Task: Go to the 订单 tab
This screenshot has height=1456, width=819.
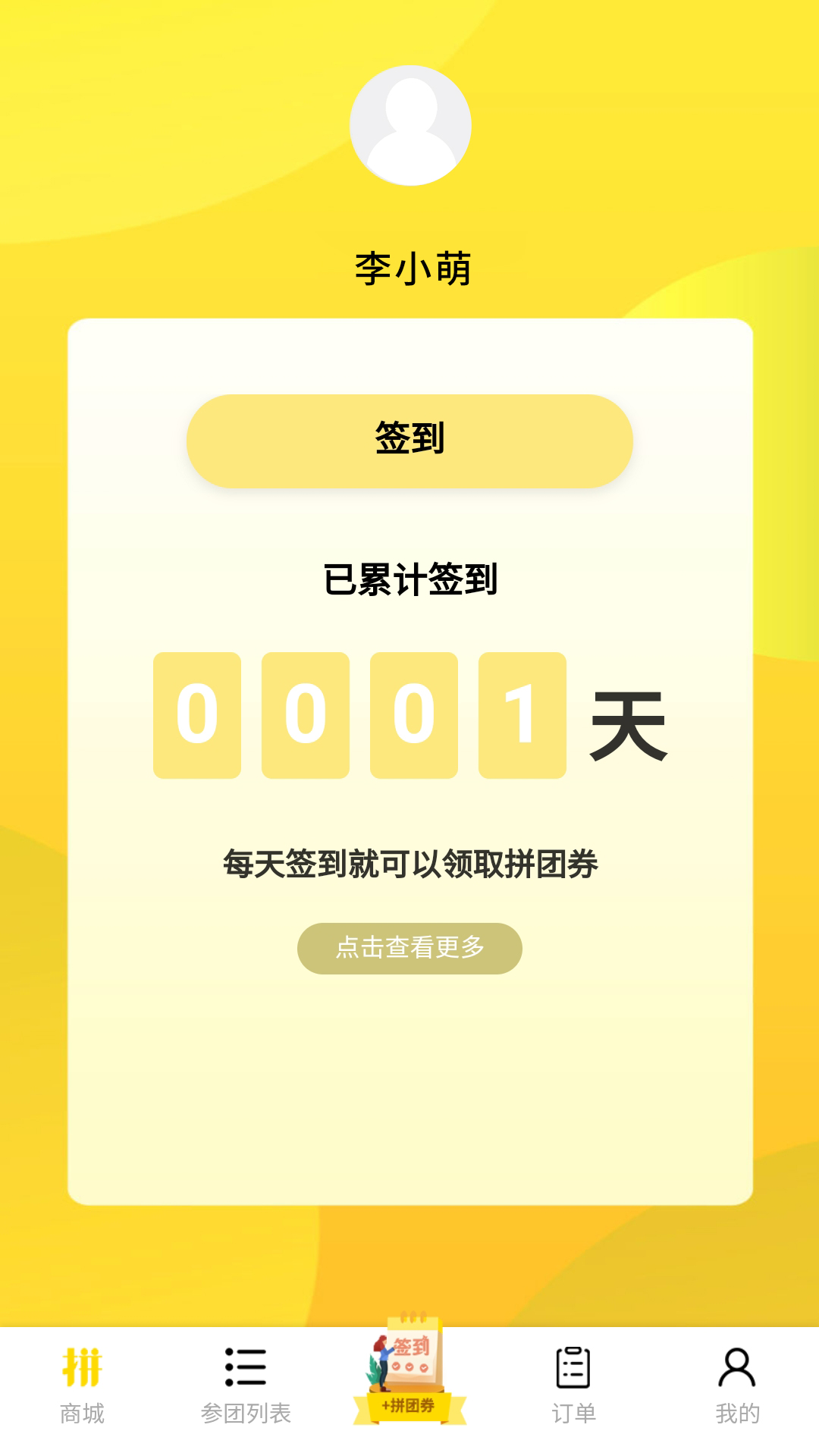Action: point(573,1385)
